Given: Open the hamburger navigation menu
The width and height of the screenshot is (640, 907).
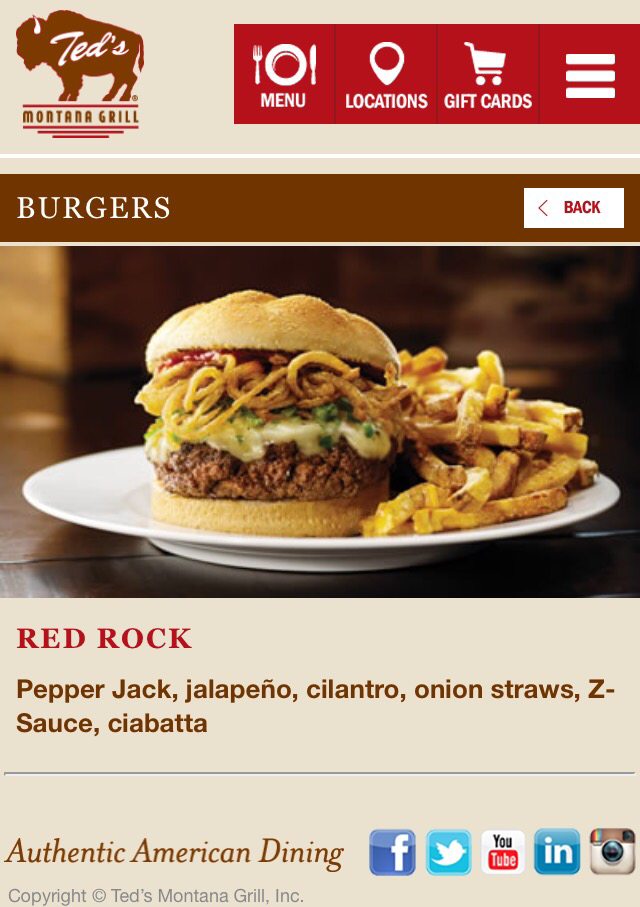Looking at the screenshot, I should click(590, 75).
